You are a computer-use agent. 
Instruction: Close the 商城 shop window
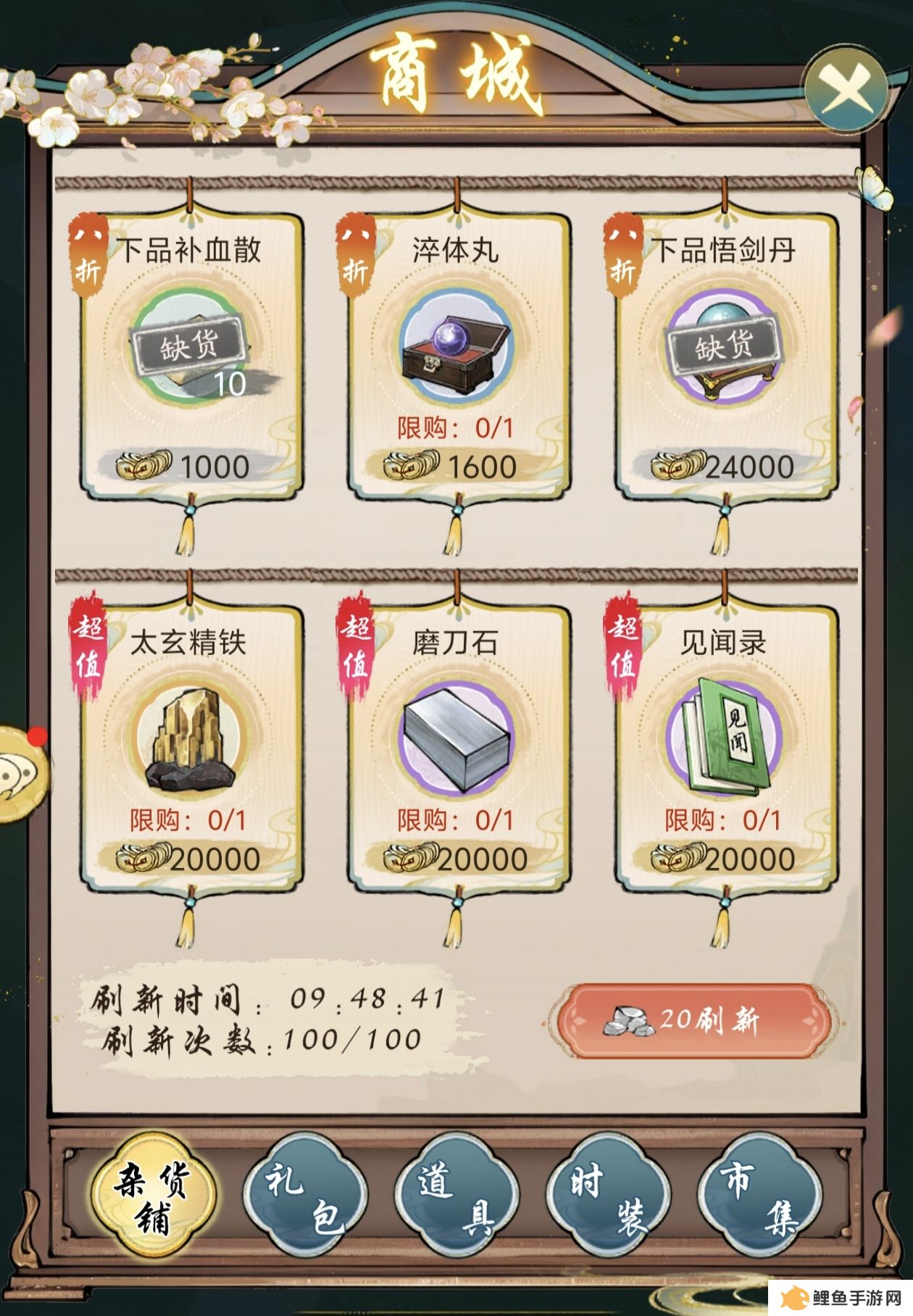(846, 91)
